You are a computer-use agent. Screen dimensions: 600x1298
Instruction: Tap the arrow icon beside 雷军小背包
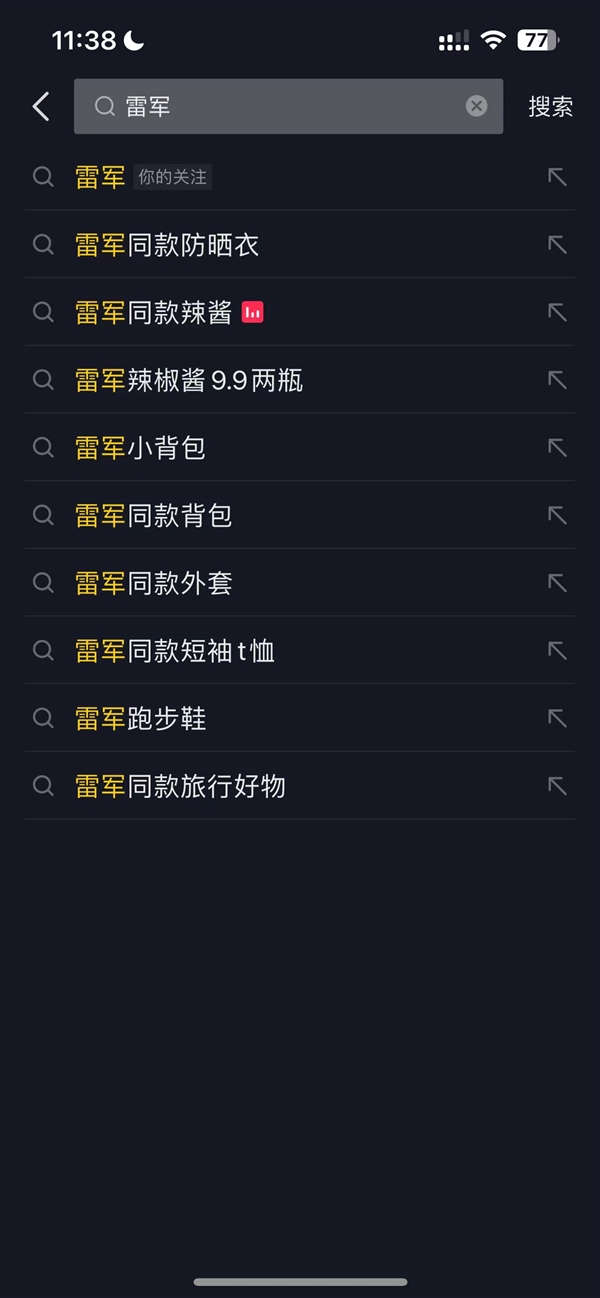557,448
